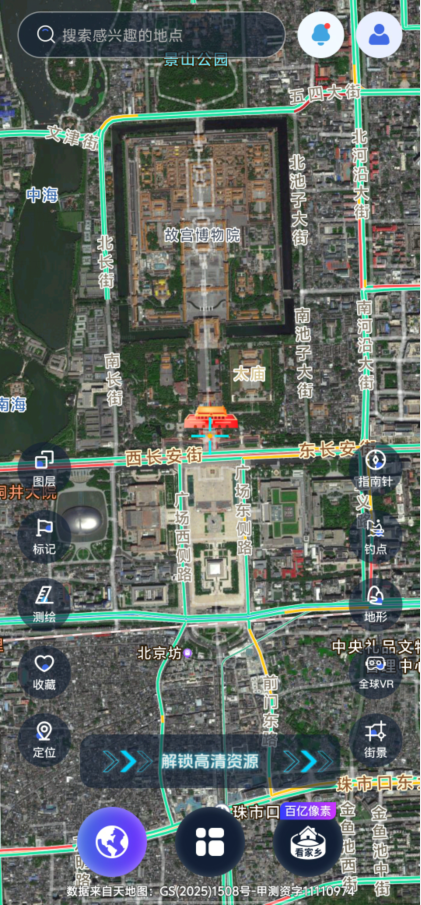
Task: Open the 测绘 measurement tool
Action: (x=44, y=604)
